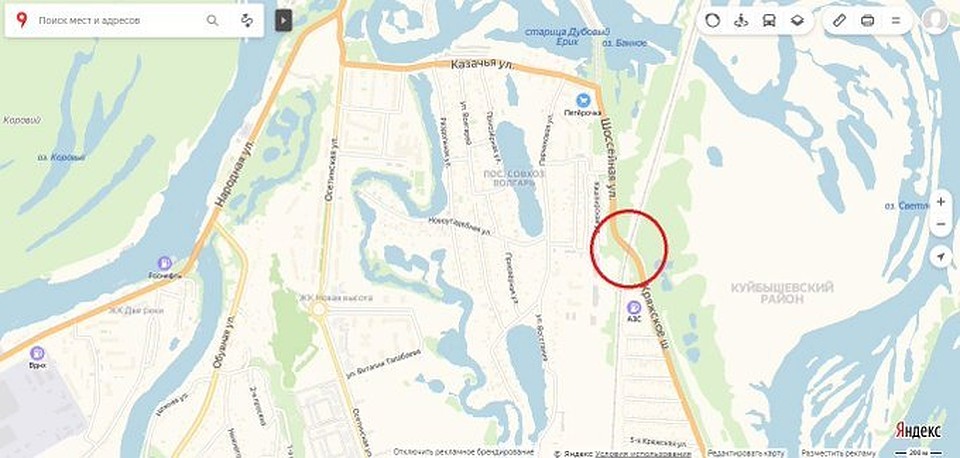Print the map
The image size is (960, 458).
(867, 20)
